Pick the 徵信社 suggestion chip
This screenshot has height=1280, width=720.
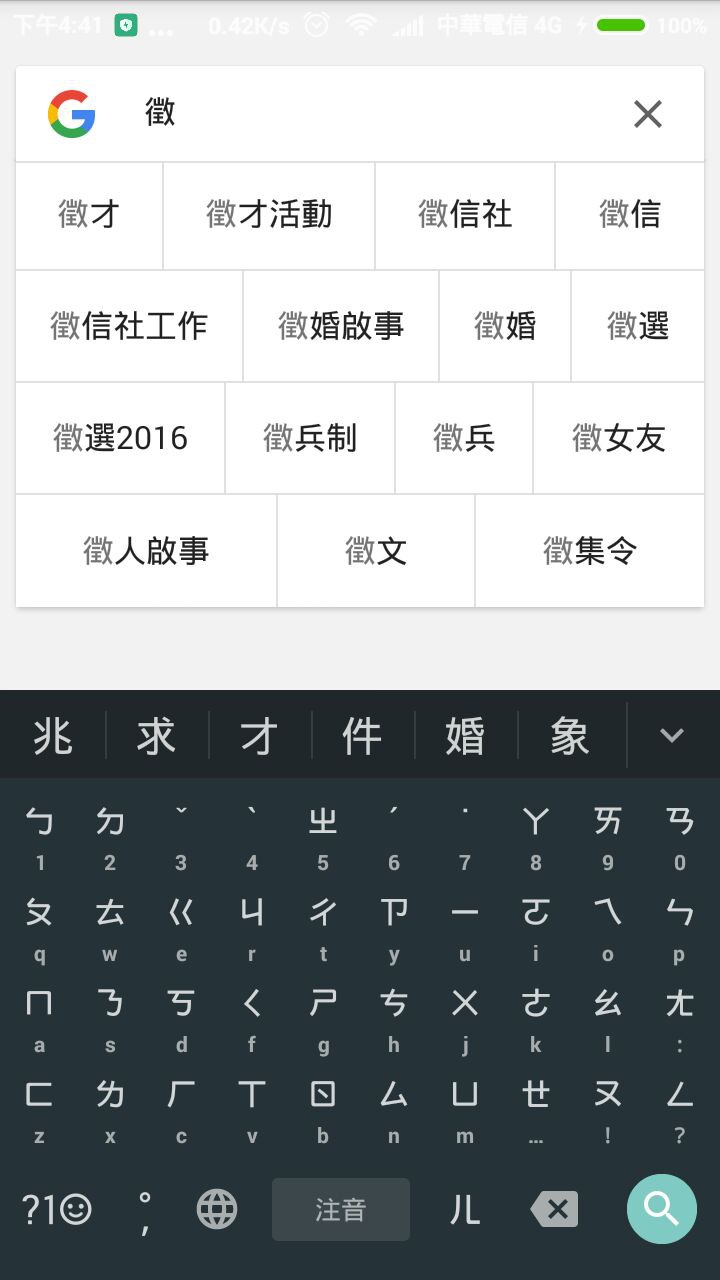click(465, 215)
